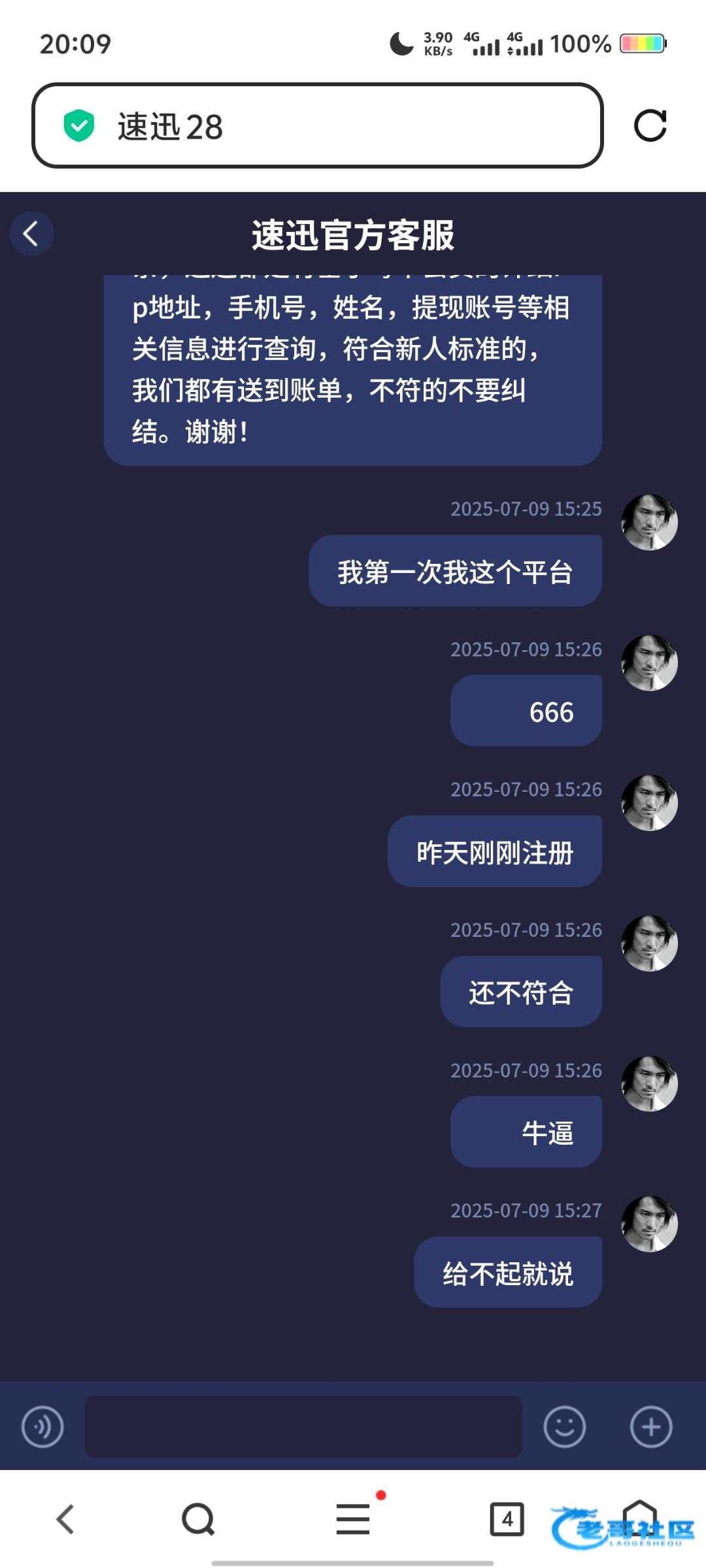Tap the browser address bar 速迅28
The width and height of the screenshot is (706, 1568).
click(x=317, y=125)
